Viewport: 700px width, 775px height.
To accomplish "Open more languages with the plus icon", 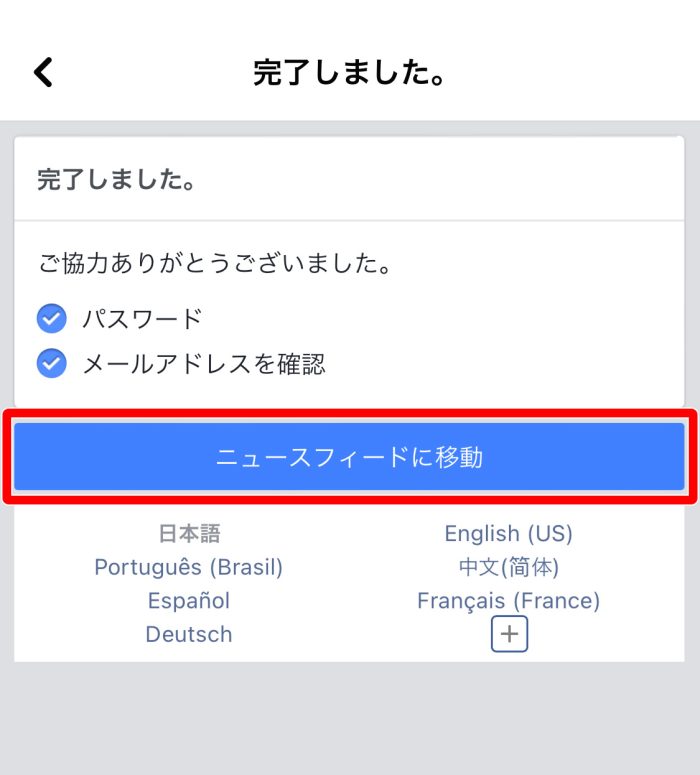I will coord(509,635).
